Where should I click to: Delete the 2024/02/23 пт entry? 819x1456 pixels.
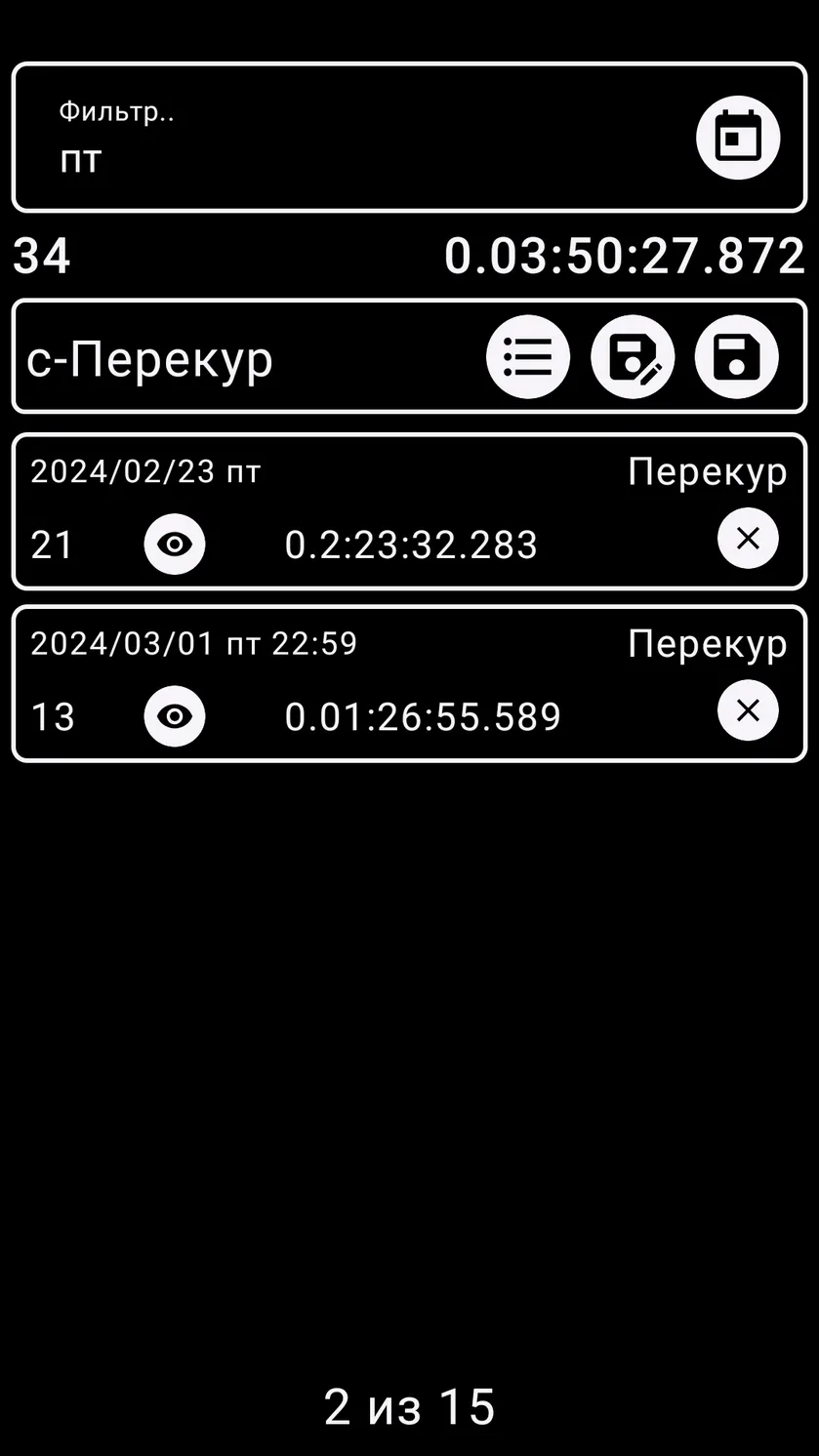click(x=748, y=539)
